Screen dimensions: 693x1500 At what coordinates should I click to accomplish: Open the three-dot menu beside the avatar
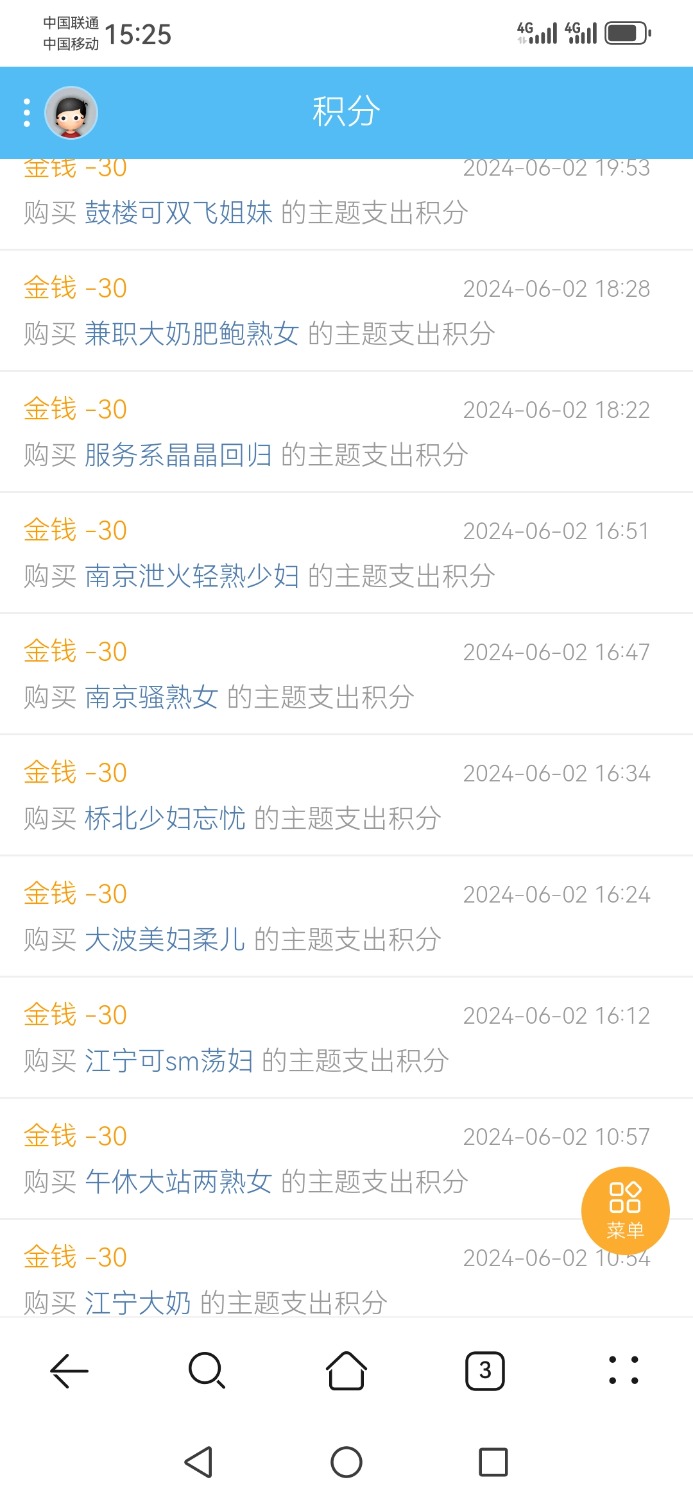(x=27, y=112)
